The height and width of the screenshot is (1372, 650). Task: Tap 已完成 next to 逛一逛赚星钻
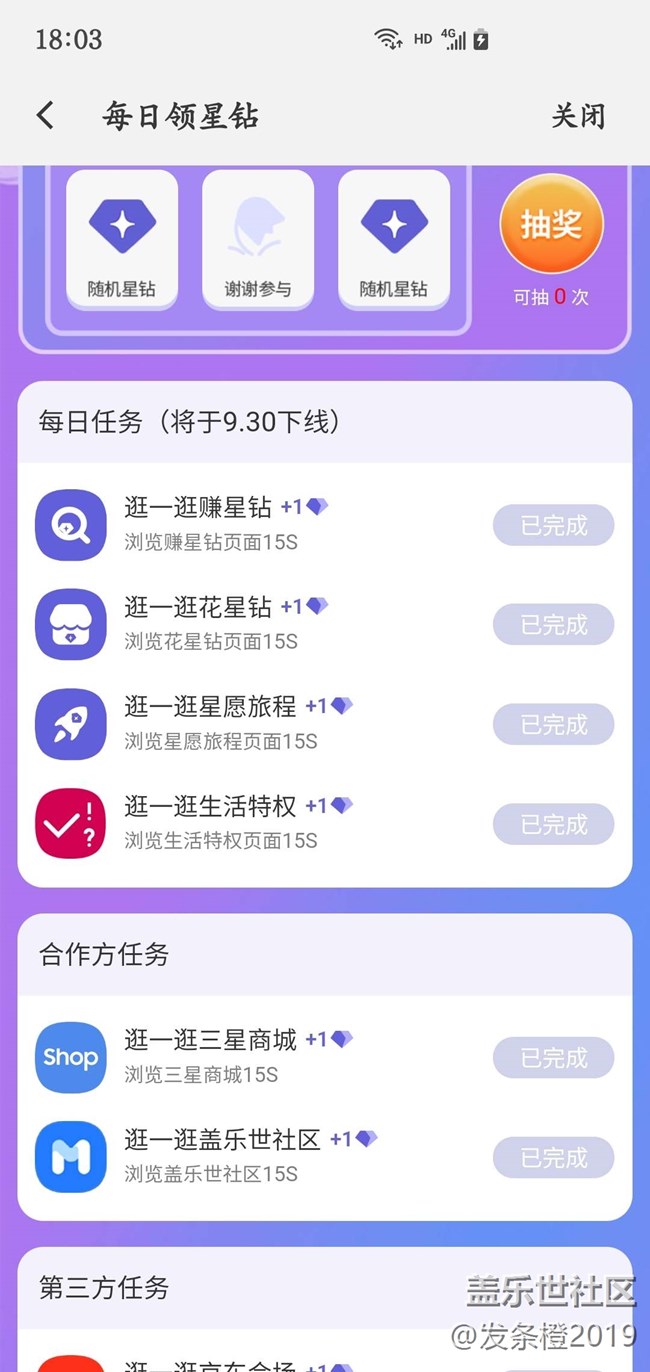click(x=553, y=525)
